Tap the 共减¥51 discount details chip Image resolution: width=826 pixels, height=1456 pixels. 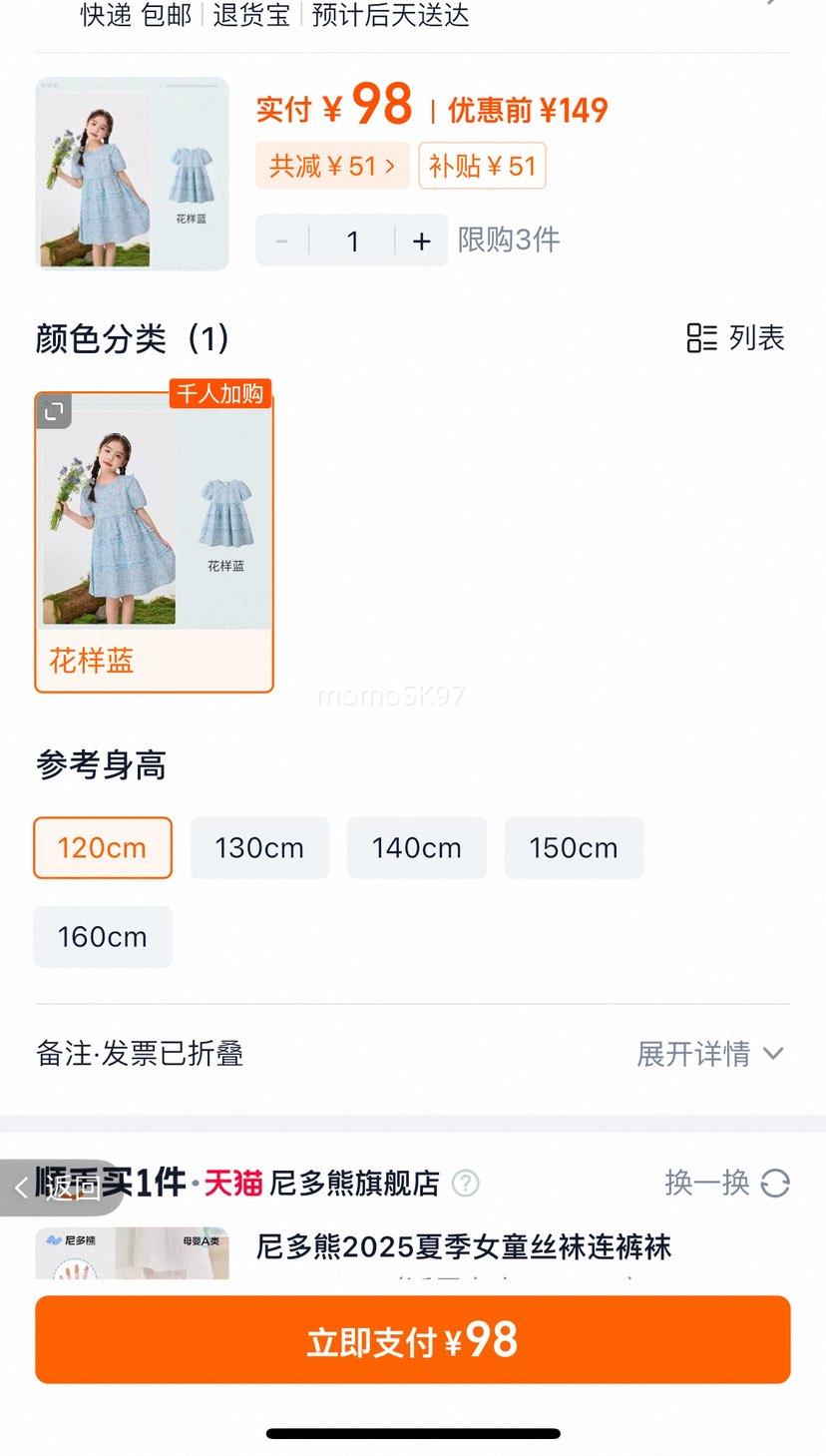tap(332, 166)
